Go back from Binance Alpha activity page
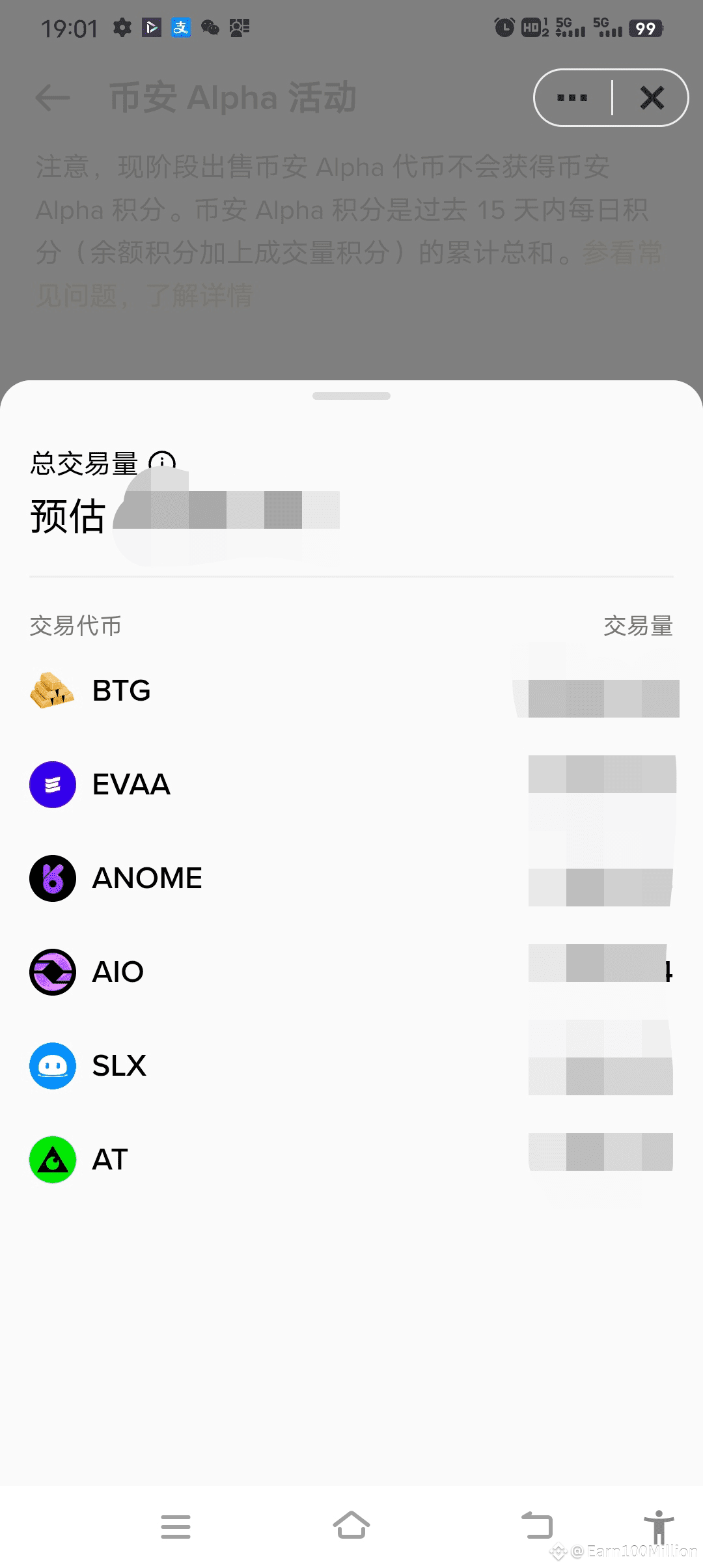 [x=53, y=98]
